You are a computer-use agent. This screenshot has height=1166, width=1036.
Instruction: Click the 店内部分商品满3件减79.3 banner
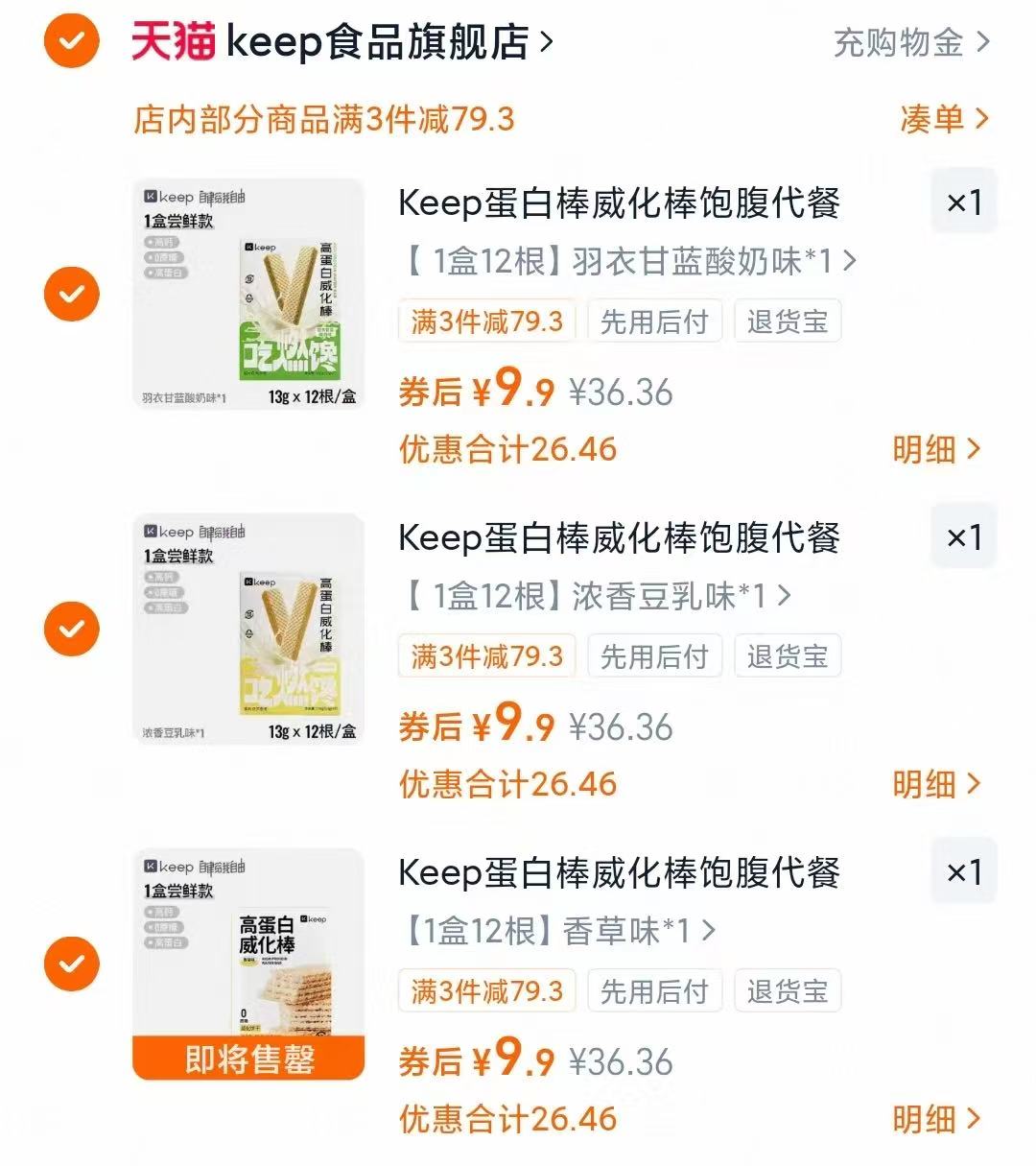pos(326,119)
